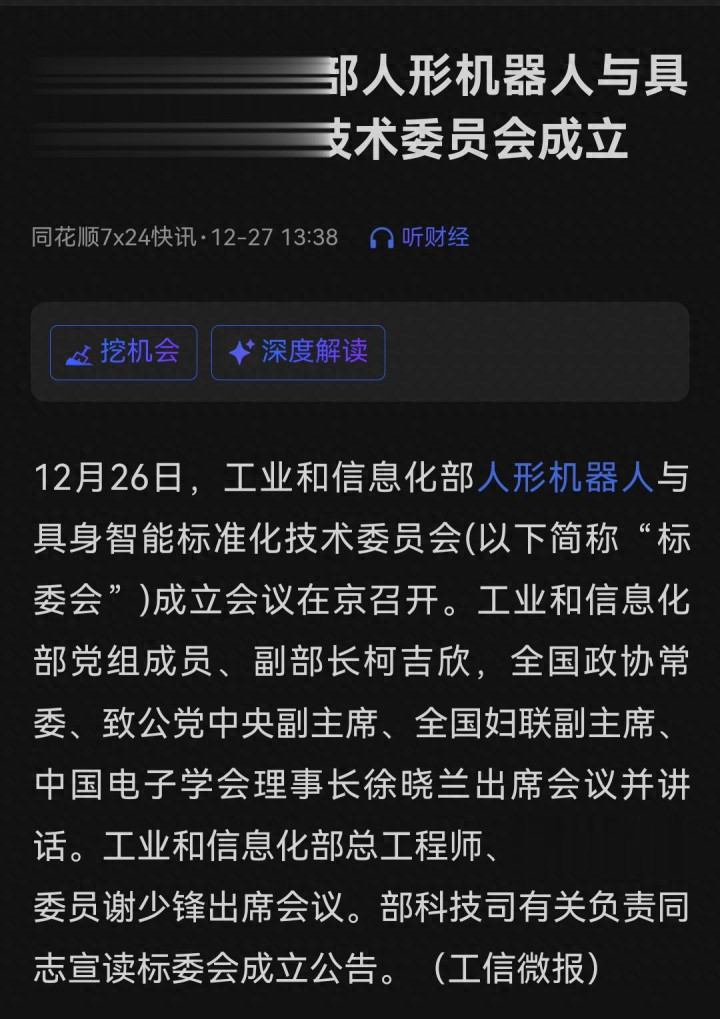Open the 挖机会 chip

(124, 352)
